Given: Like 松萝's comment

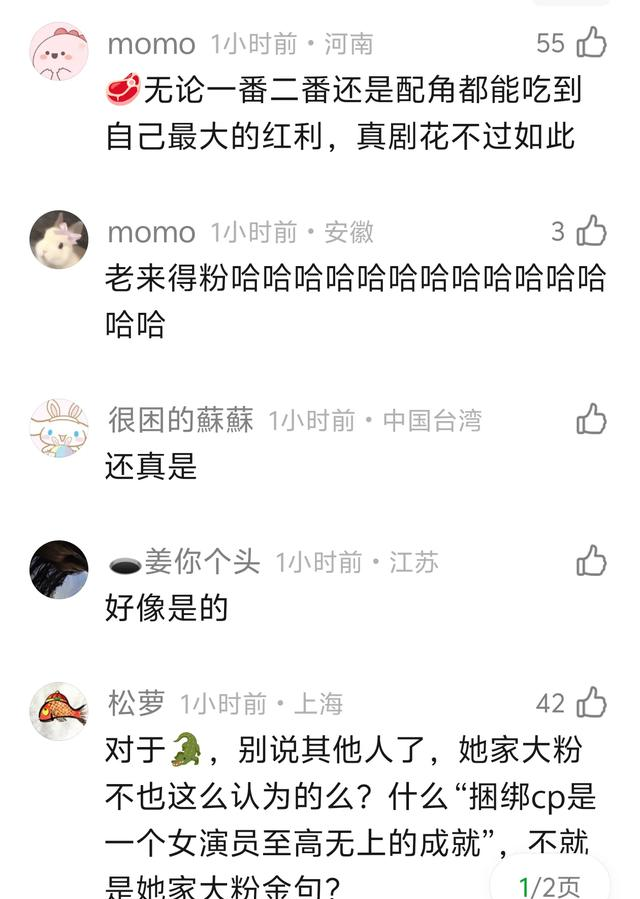Looking at the screenshot, I should (x=591, y=703).
